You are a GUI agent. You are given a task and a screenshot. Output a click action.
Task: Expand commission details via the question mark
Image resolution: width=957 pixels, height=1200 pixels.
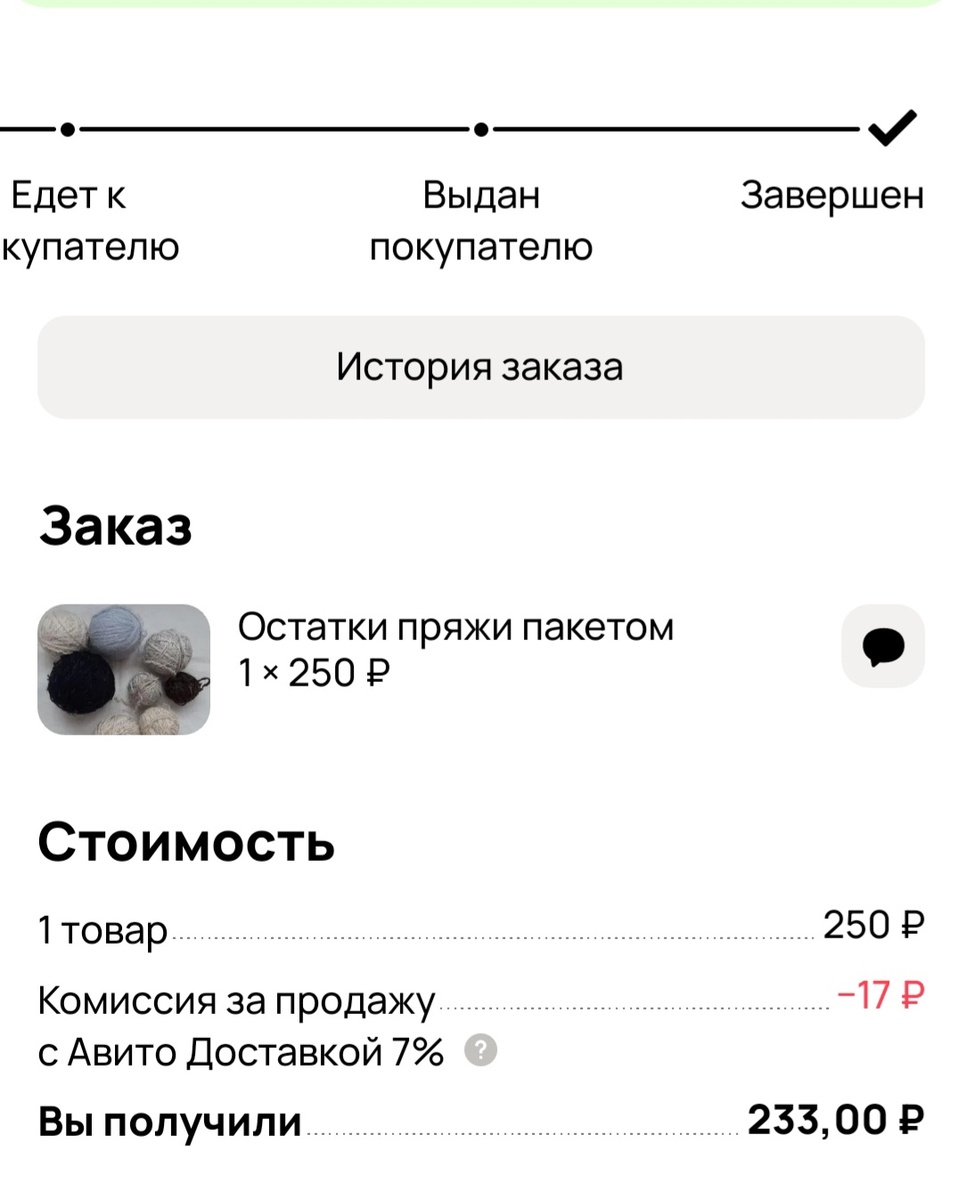[479, 1051]
